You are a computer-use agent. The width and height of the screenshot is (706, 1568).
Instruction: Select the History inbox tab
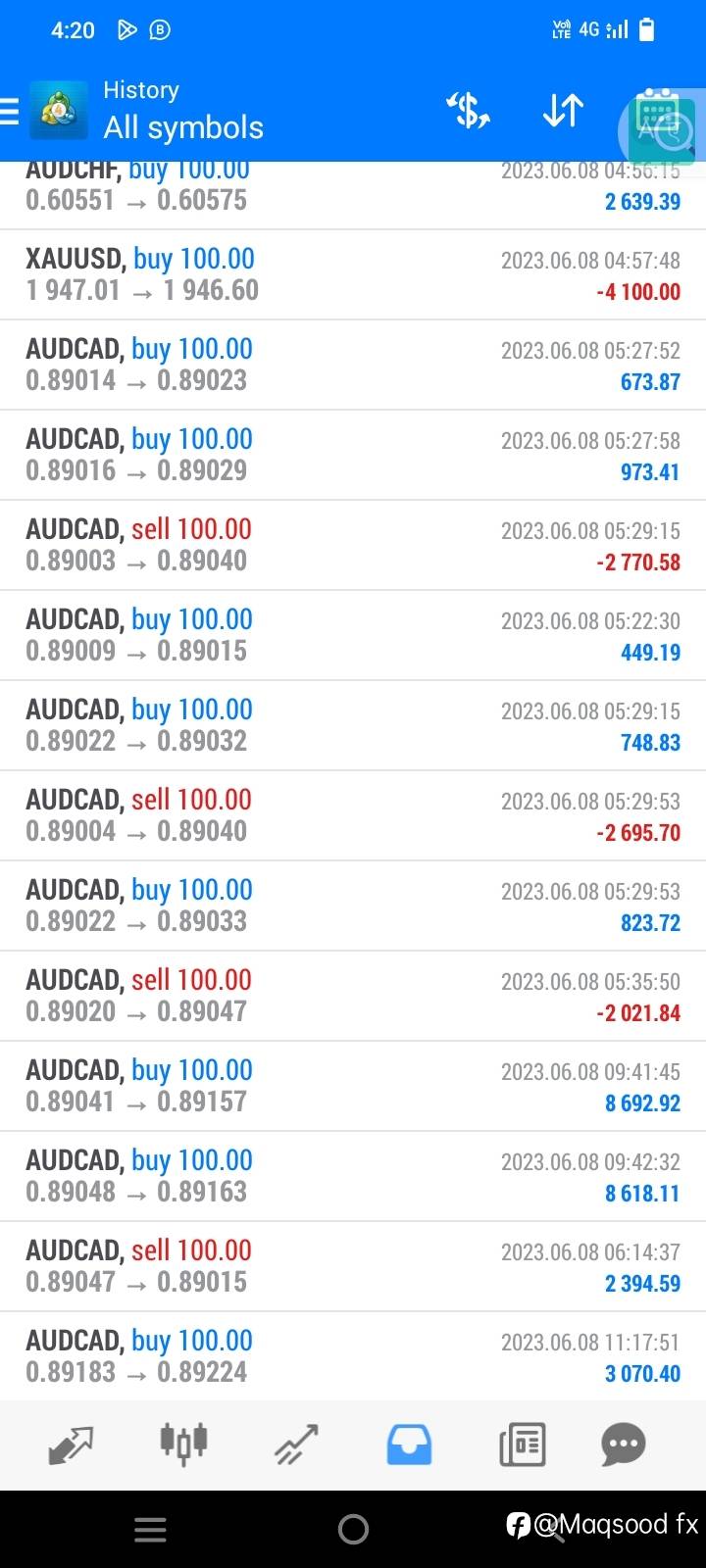click(x=409, y=1445)
